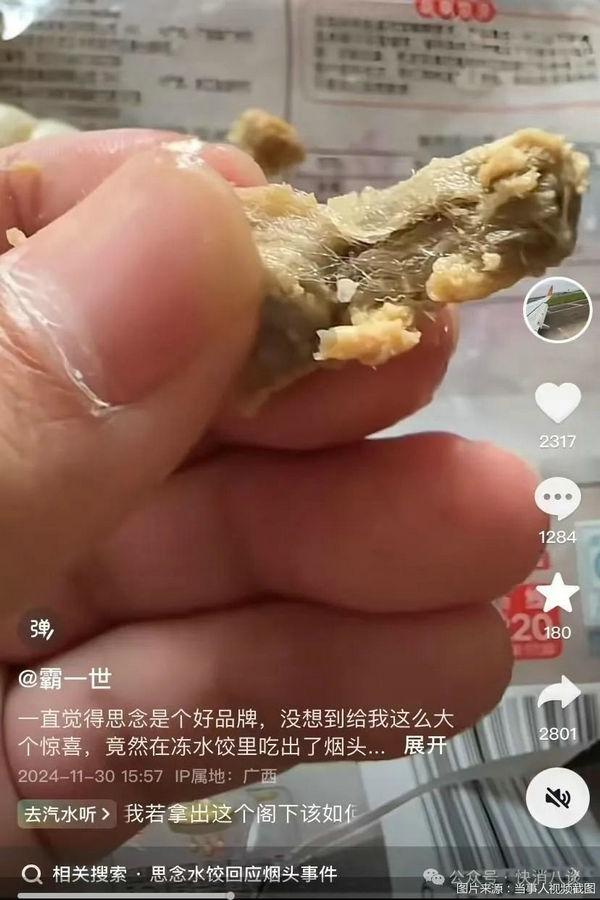This screenshot has height=900, width=600.
Task: Open the creator's avatar profile
Action: tap(557, 310)
